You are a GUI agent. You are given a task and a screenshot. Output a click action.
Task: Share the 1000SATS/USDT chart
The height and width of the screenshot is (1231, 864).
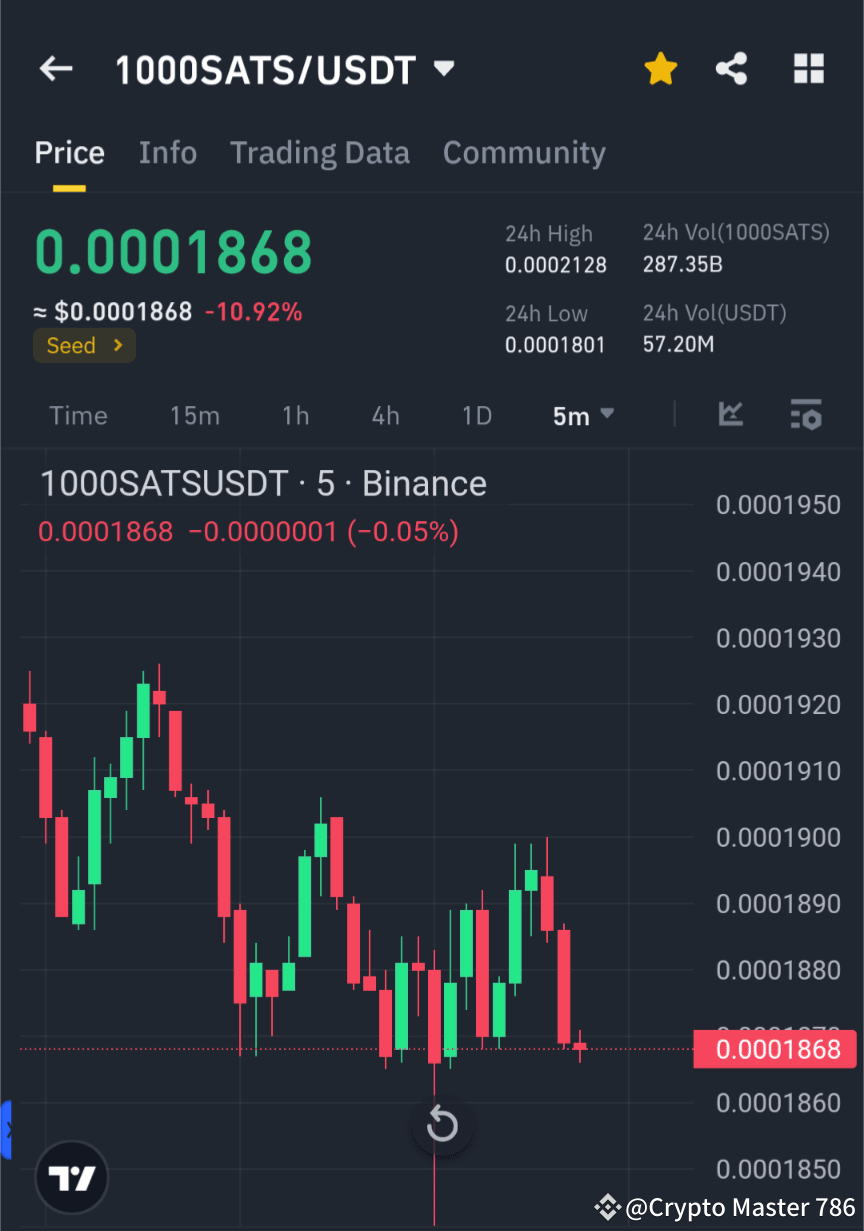pyautogui.click(x=731, y=68)
